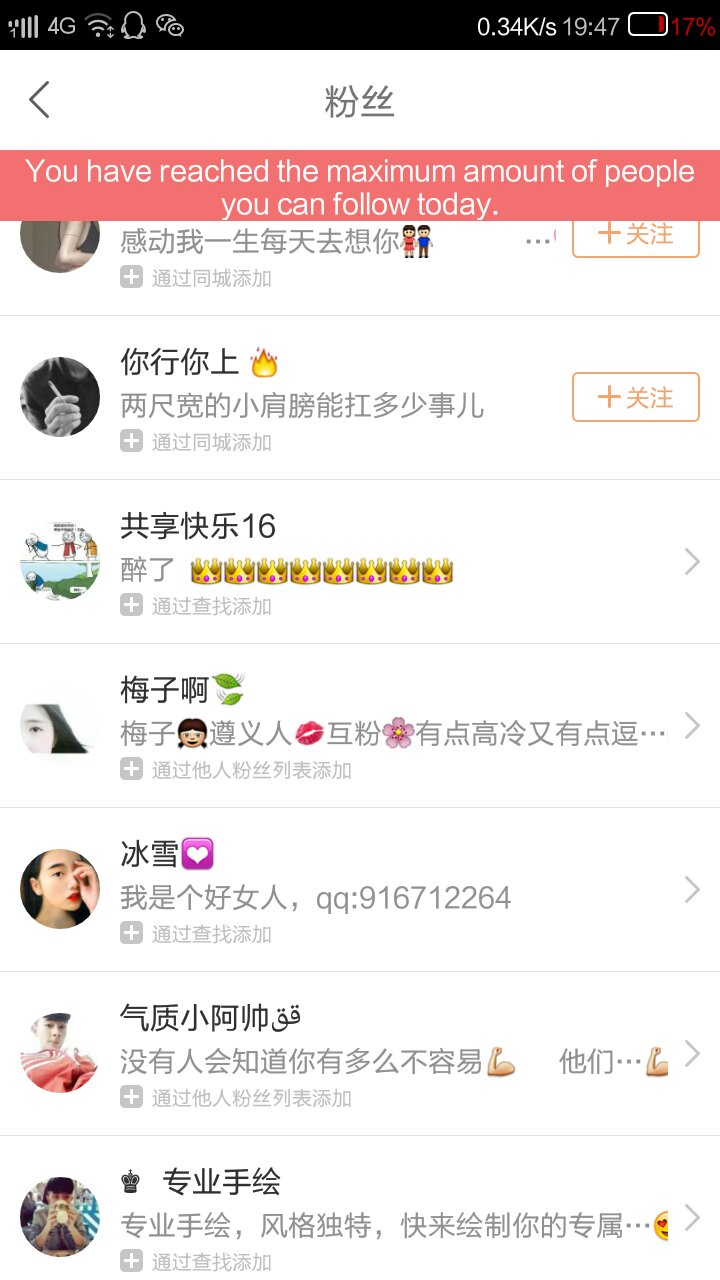
Task: Open 冰雪's details using the right chevron
Action: click(690, 890)
